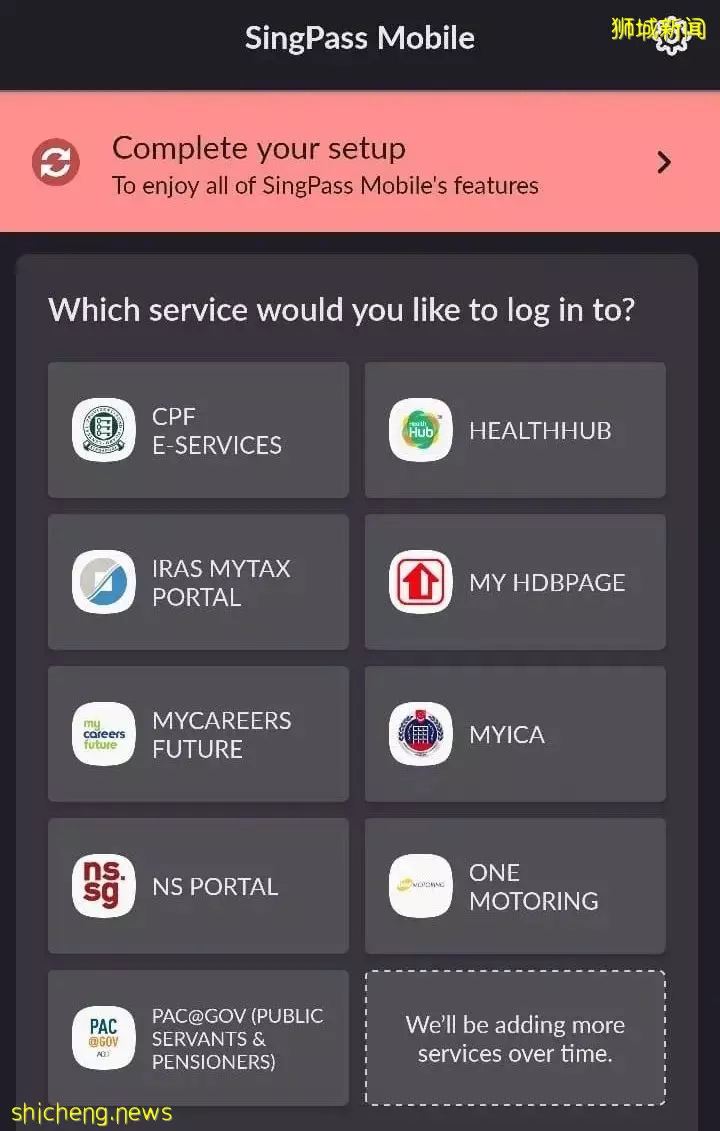Open My HDBPage login

[x=515, y=583]
